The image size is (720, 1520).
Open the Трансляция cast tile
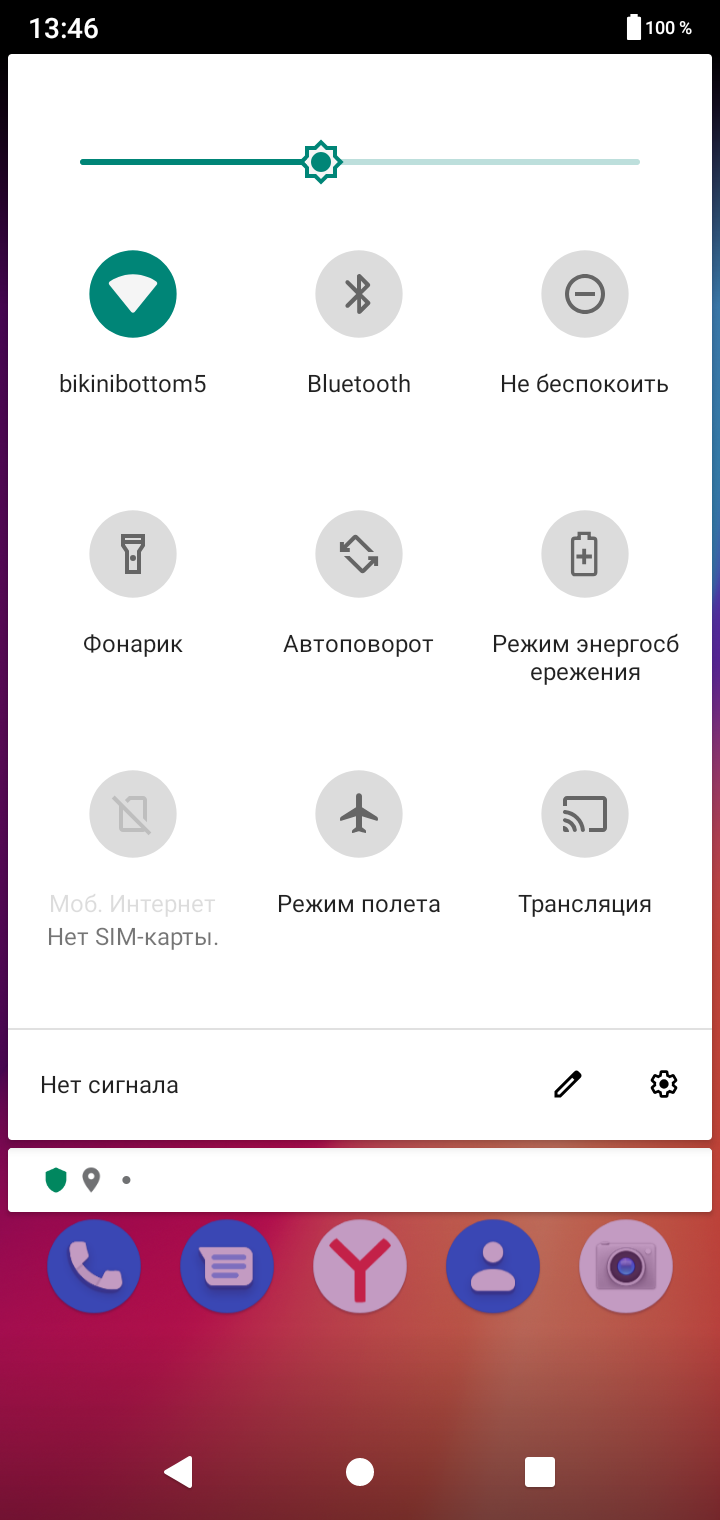click(x=585, y=814)
